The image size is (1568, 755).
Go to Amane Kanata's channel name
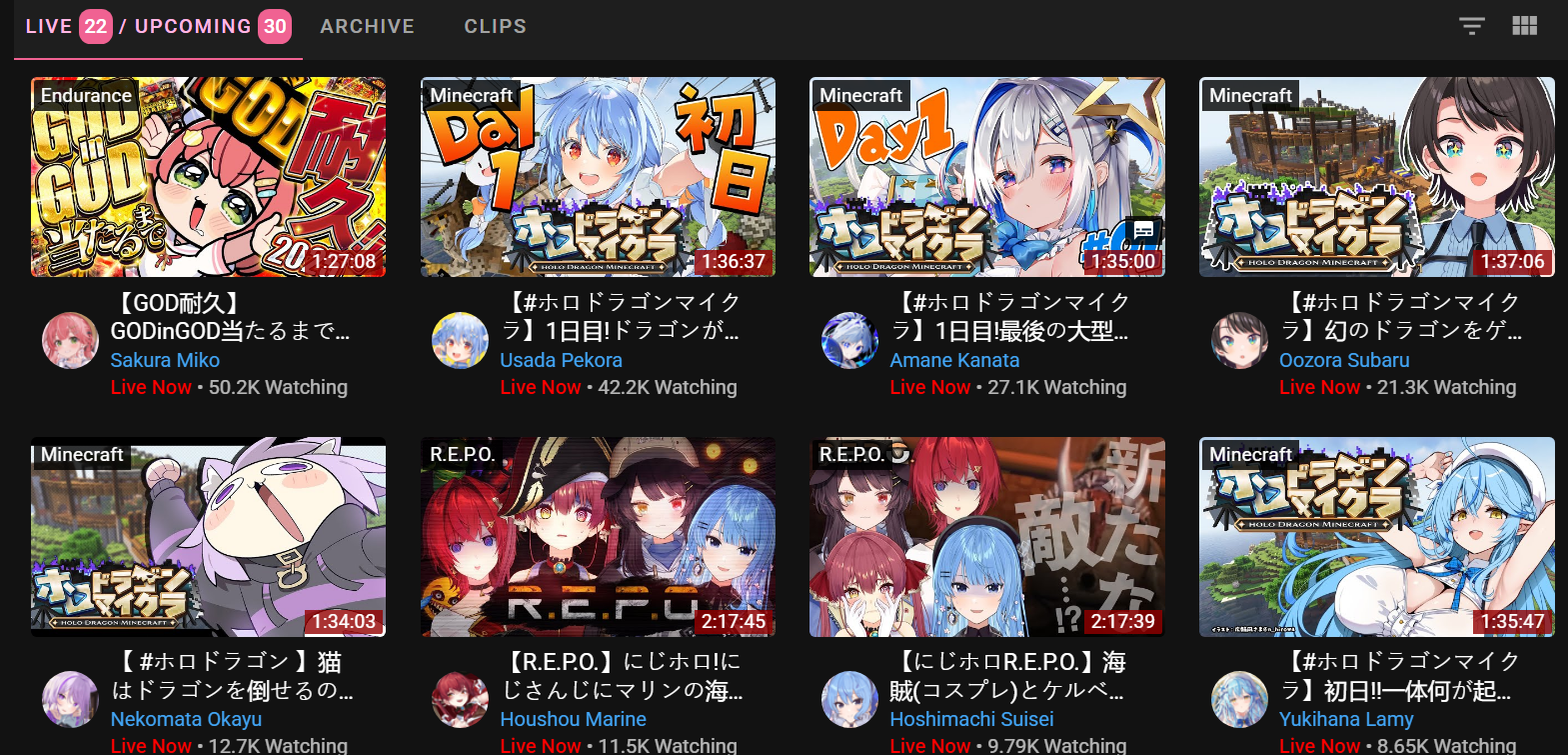pos(954,360)
